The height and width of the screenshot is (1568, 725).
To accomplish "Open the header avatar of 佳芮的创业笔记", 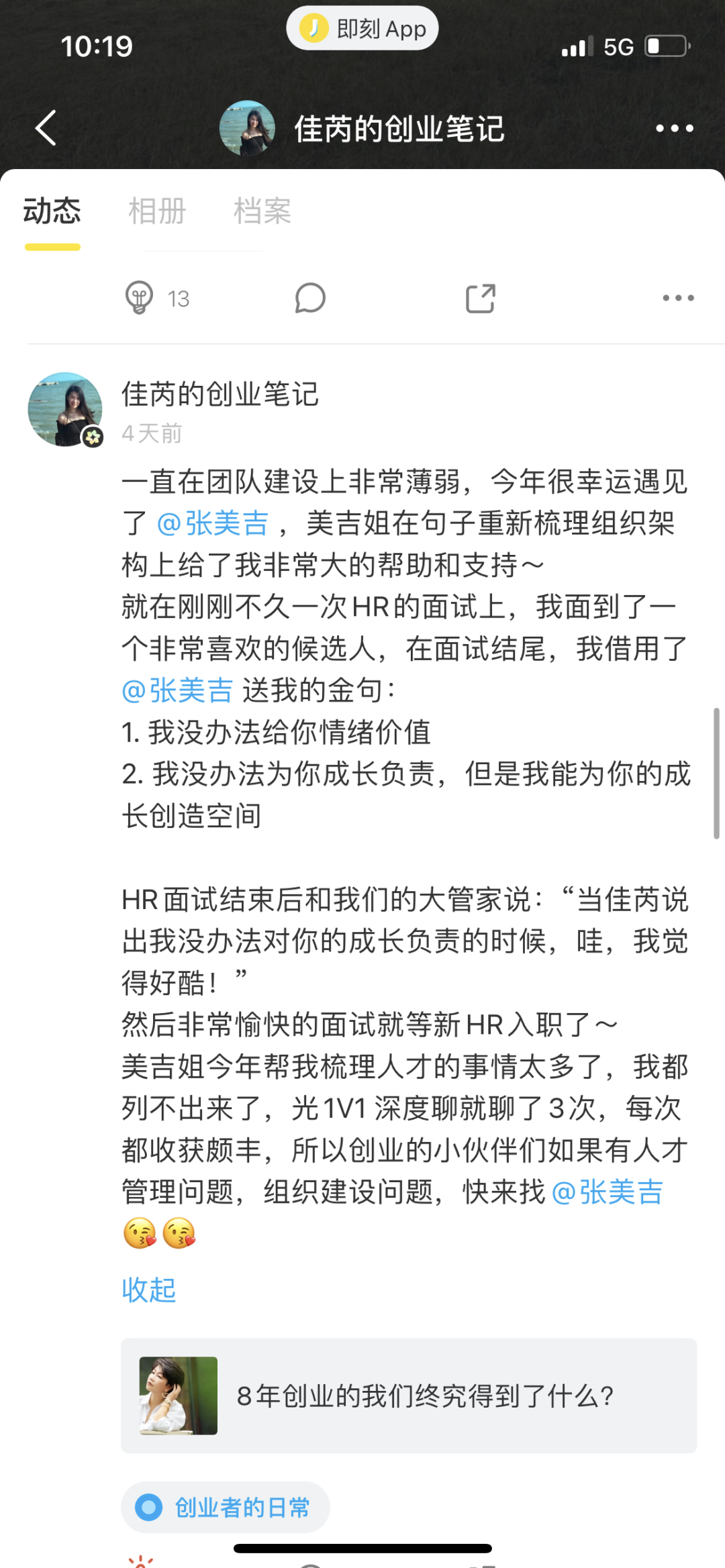I will pos(247,128).
